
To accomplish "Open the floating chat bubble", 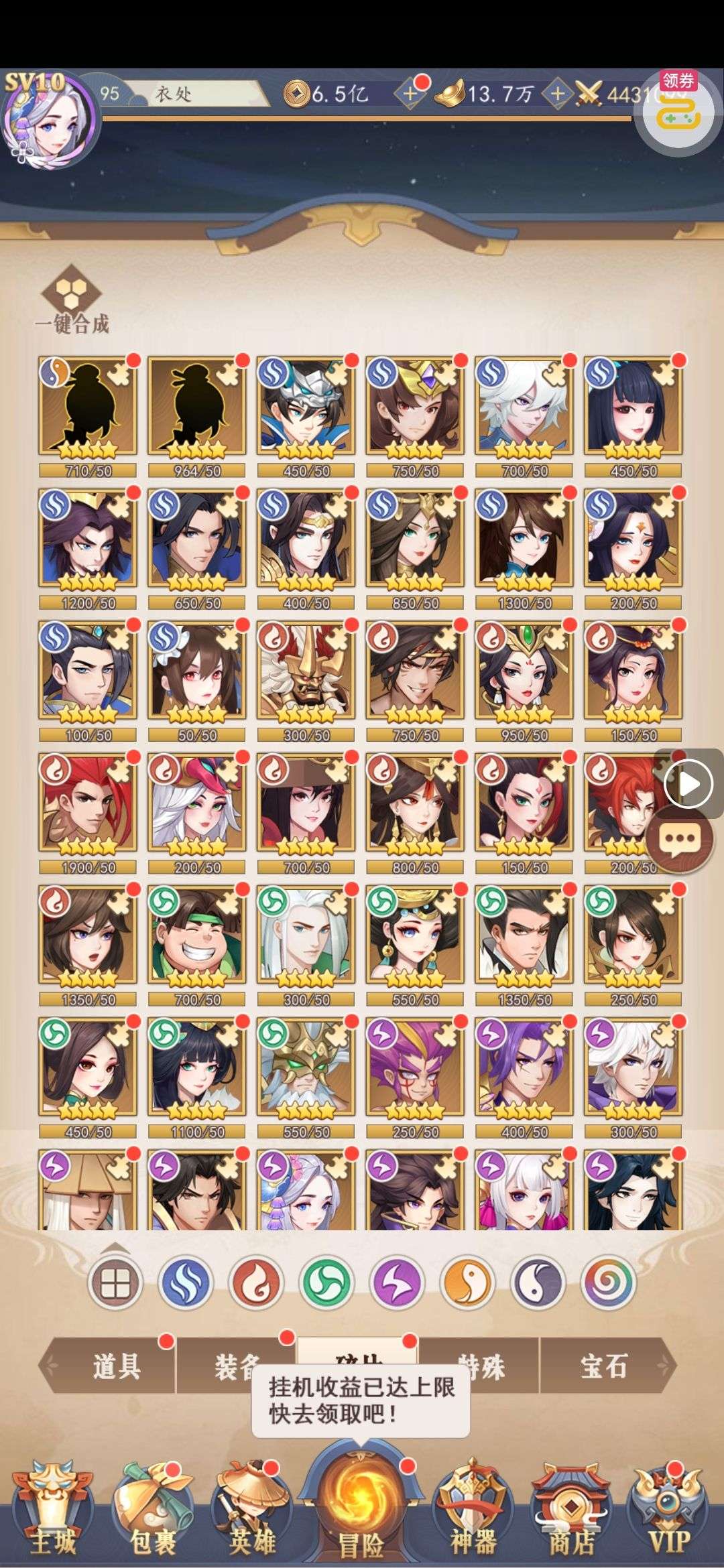I will coord(680,840).
